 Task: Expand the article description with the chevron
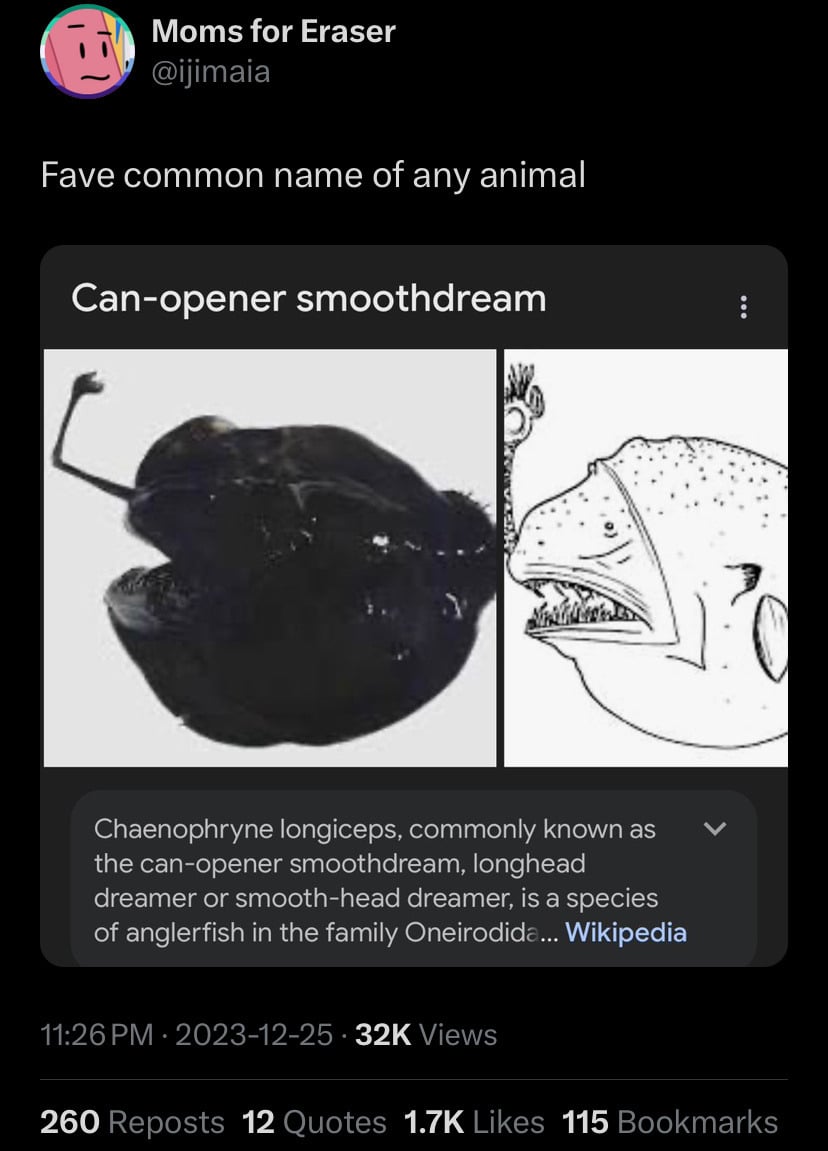716,826
